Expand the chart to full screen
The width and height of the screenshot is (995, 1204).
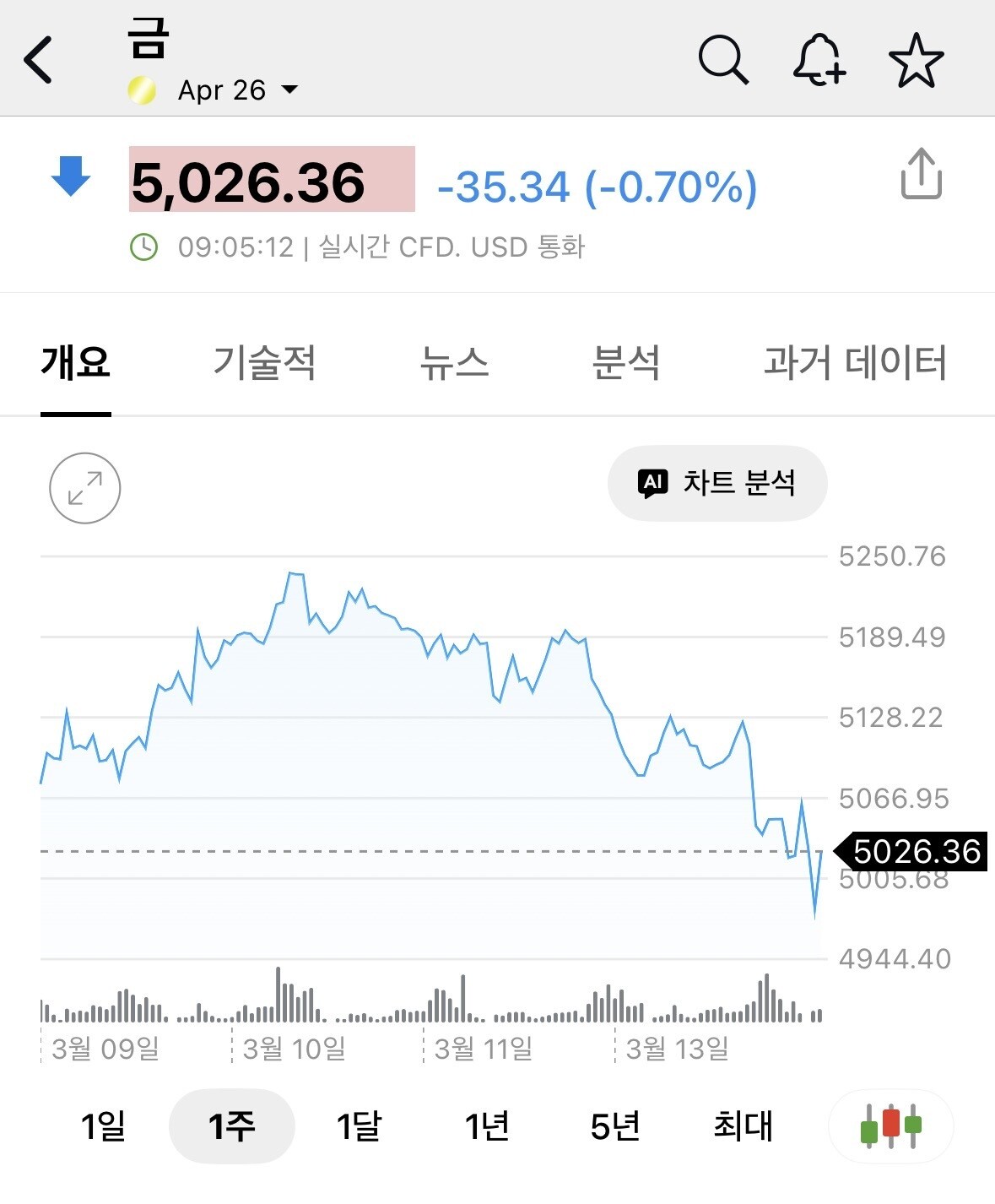coord(85,488)
